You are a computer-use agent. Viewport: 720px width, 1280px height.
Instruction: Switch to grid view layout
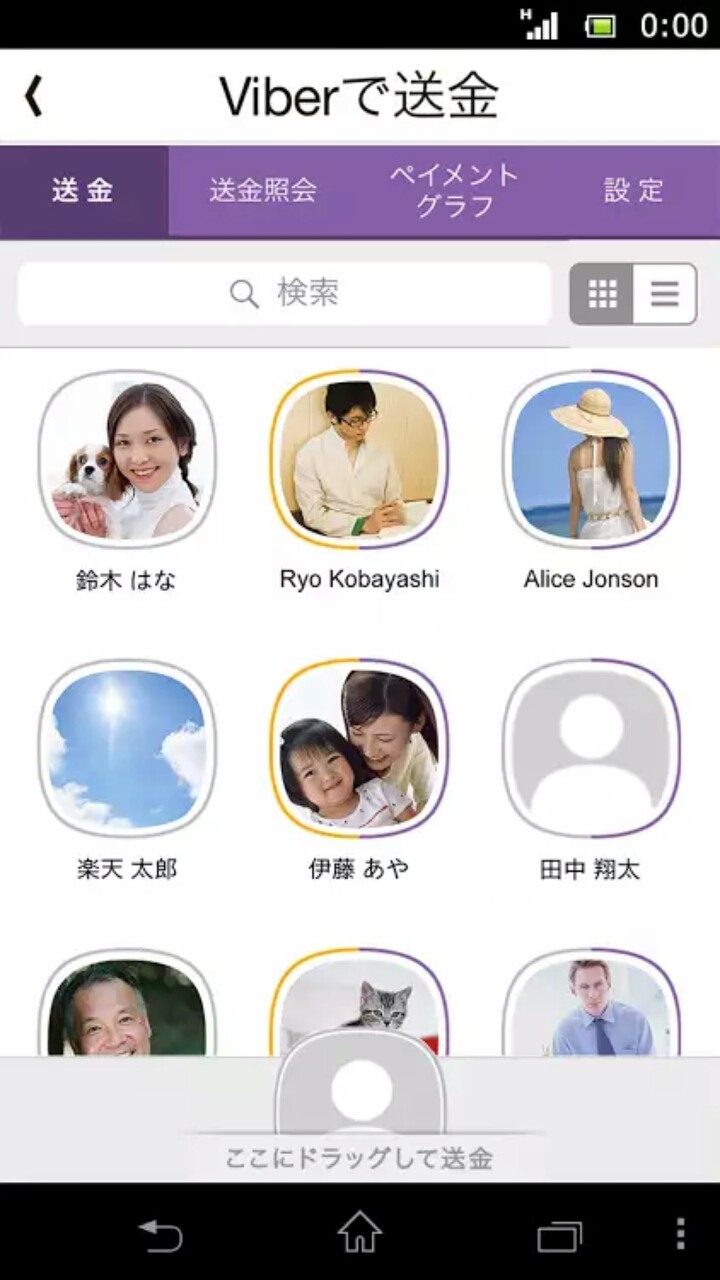pos(602,294)
